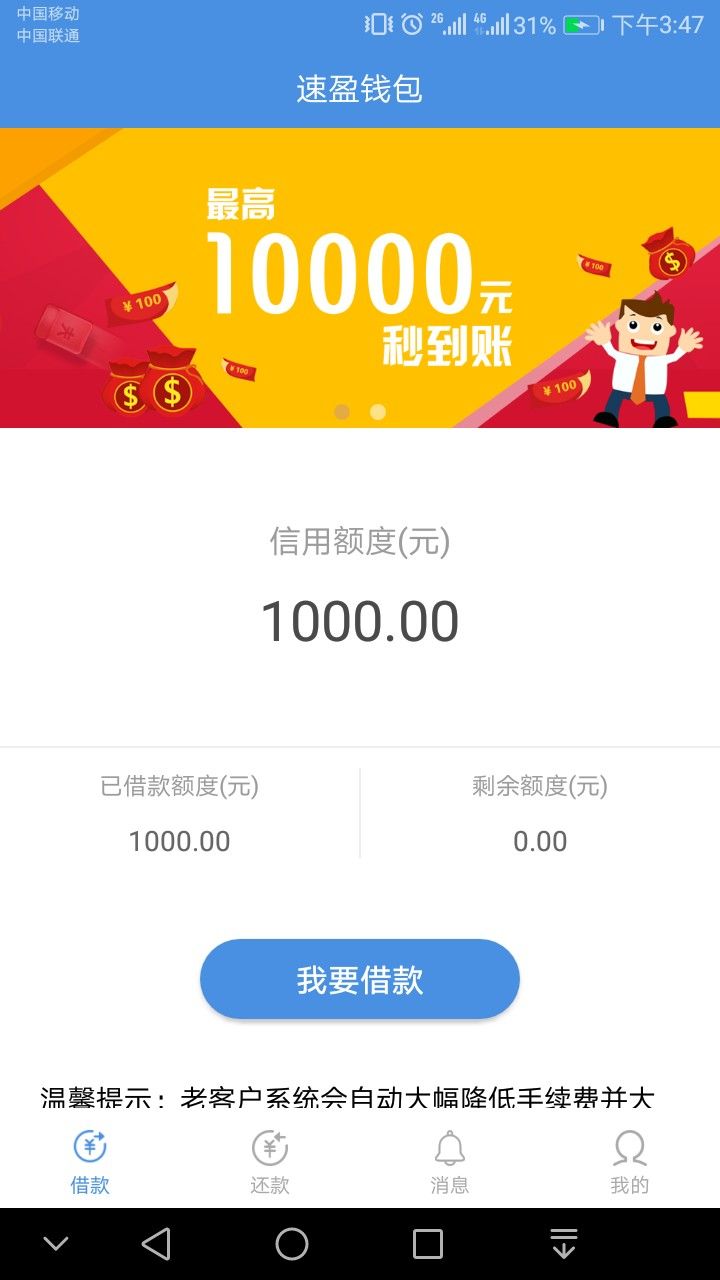Go to the 我的 tab
Image resolution: width=720 pixels, height=1280 pixels.
[x=630, y=1163]
